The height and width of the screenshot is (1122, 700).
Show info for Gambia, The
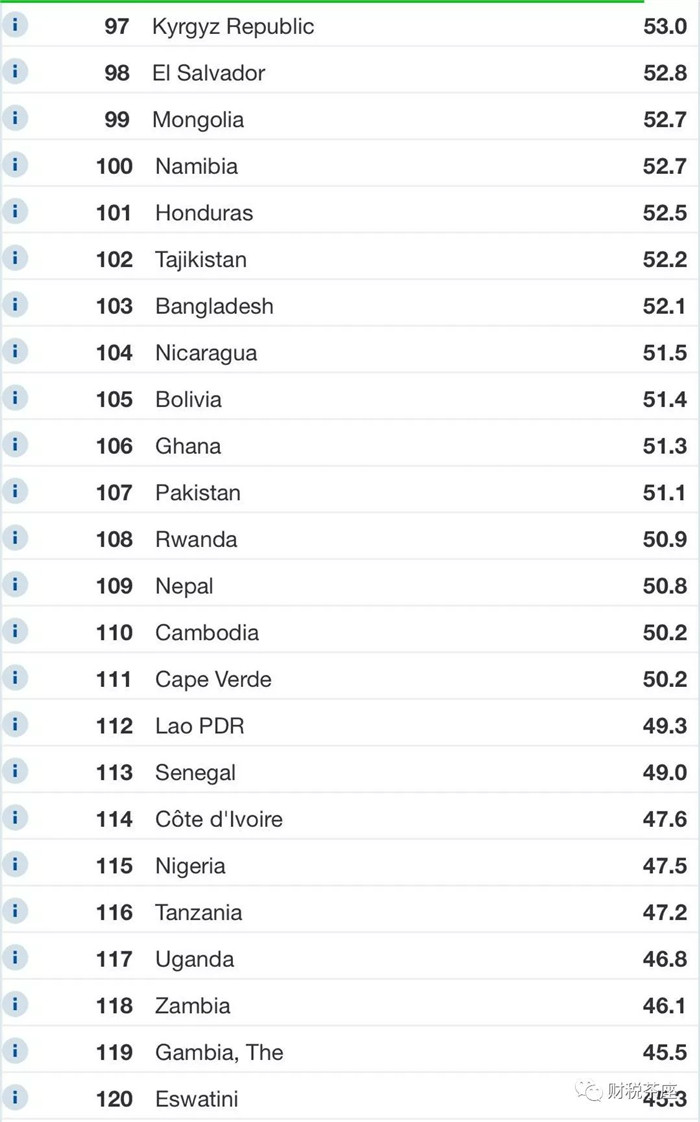(15, 1051)
